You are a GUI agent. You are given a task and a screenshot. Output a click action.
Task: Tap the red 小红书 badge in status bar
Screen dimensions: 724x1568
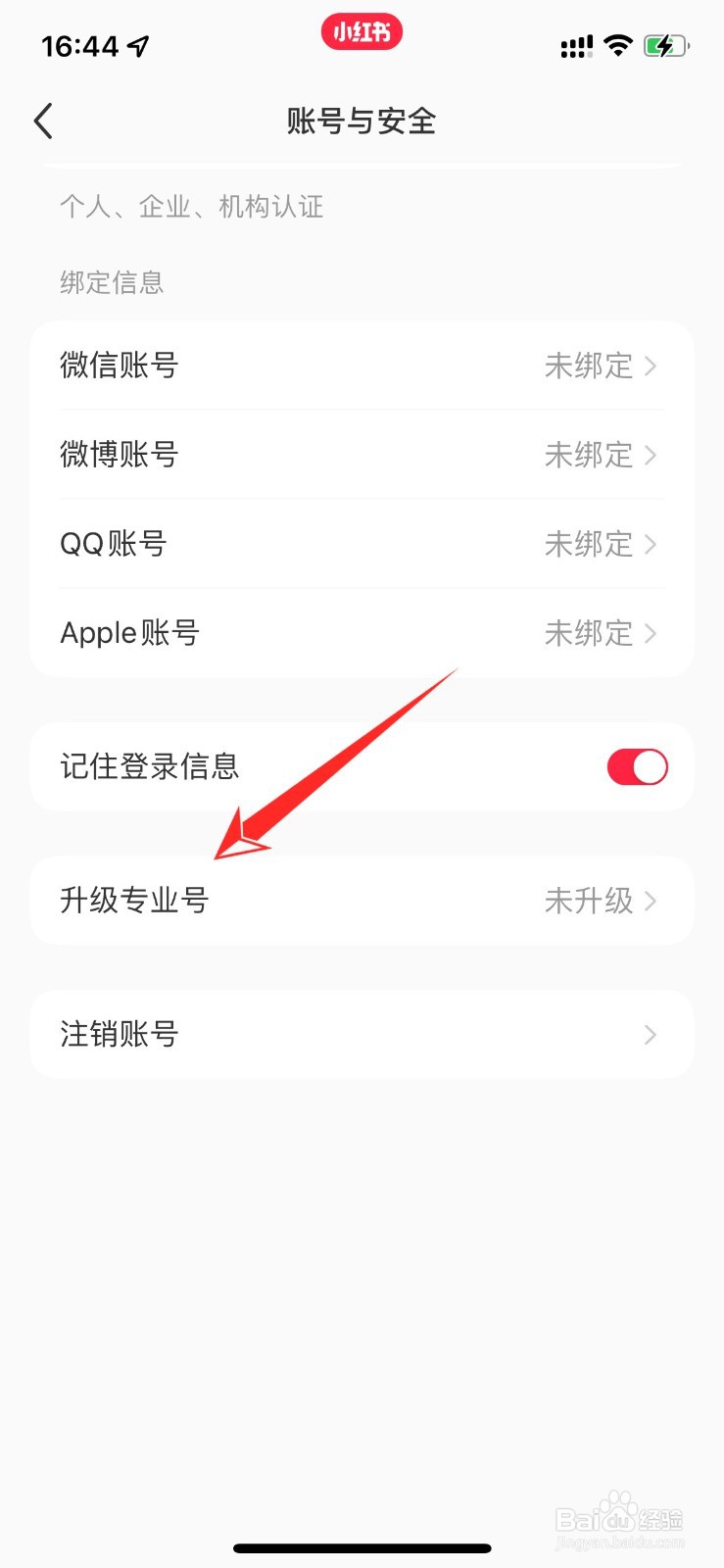click(x=362, y=31)
